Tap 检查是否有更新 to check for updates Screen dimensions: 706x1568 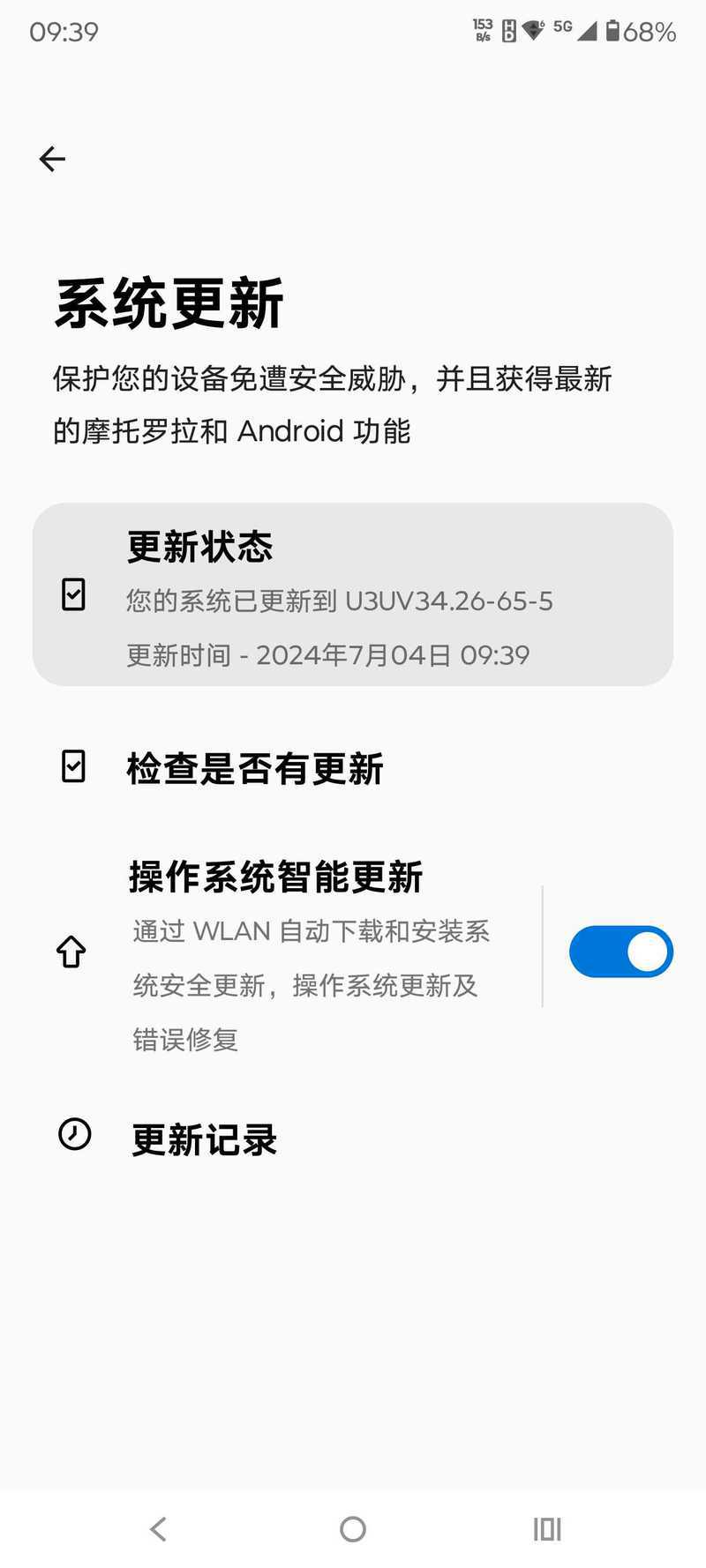(353, 768)
